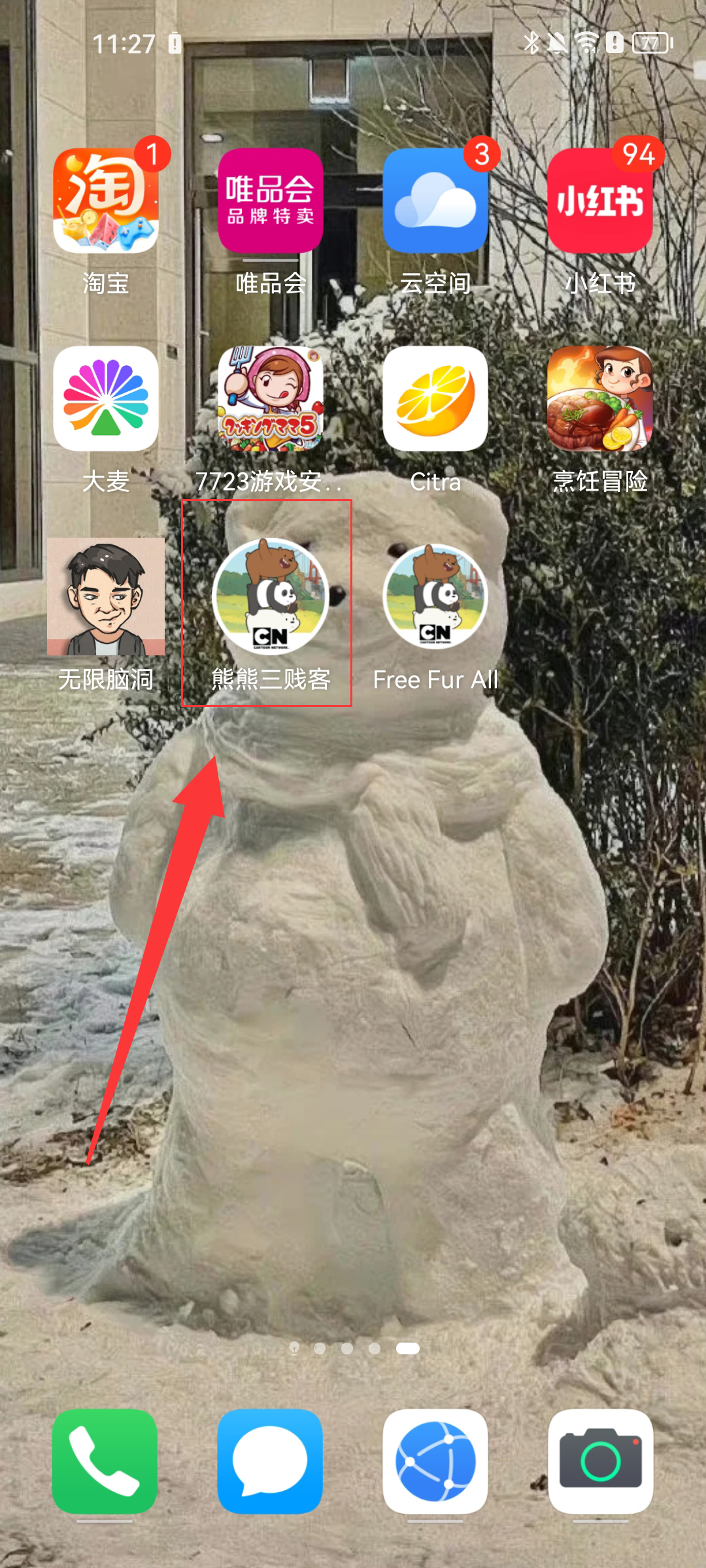Launch the 无限脑洞 game
706x1568 pixels.
(105, 596)
